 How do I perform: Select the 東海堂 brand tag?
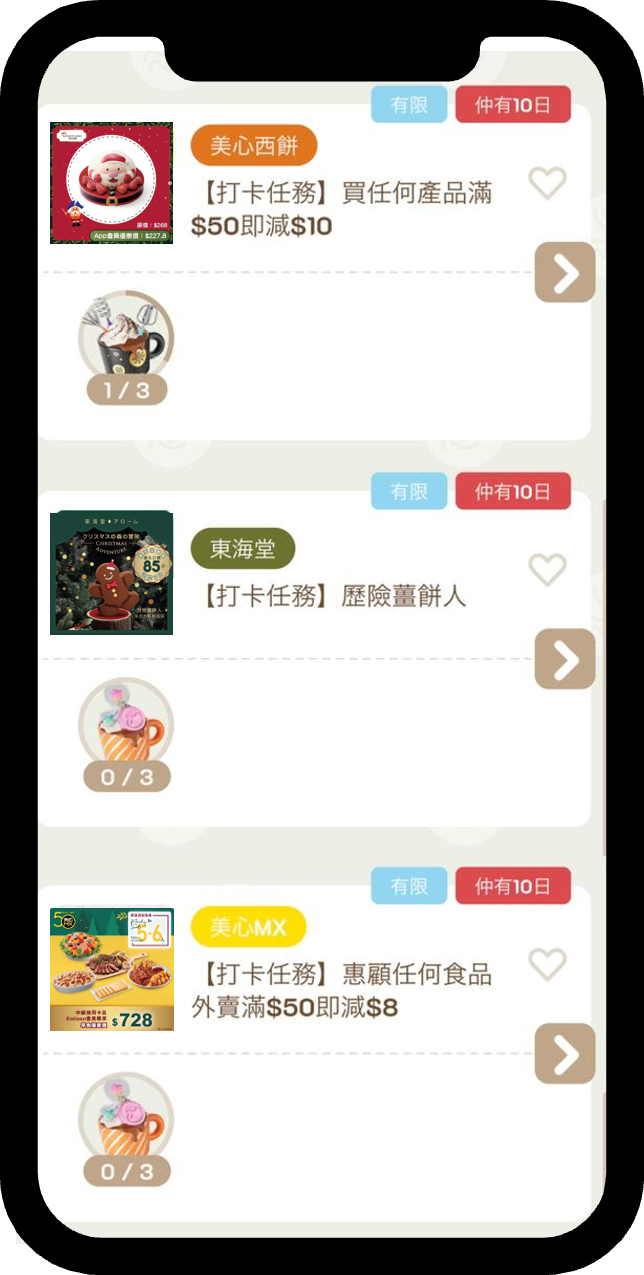tap(242, 549)
